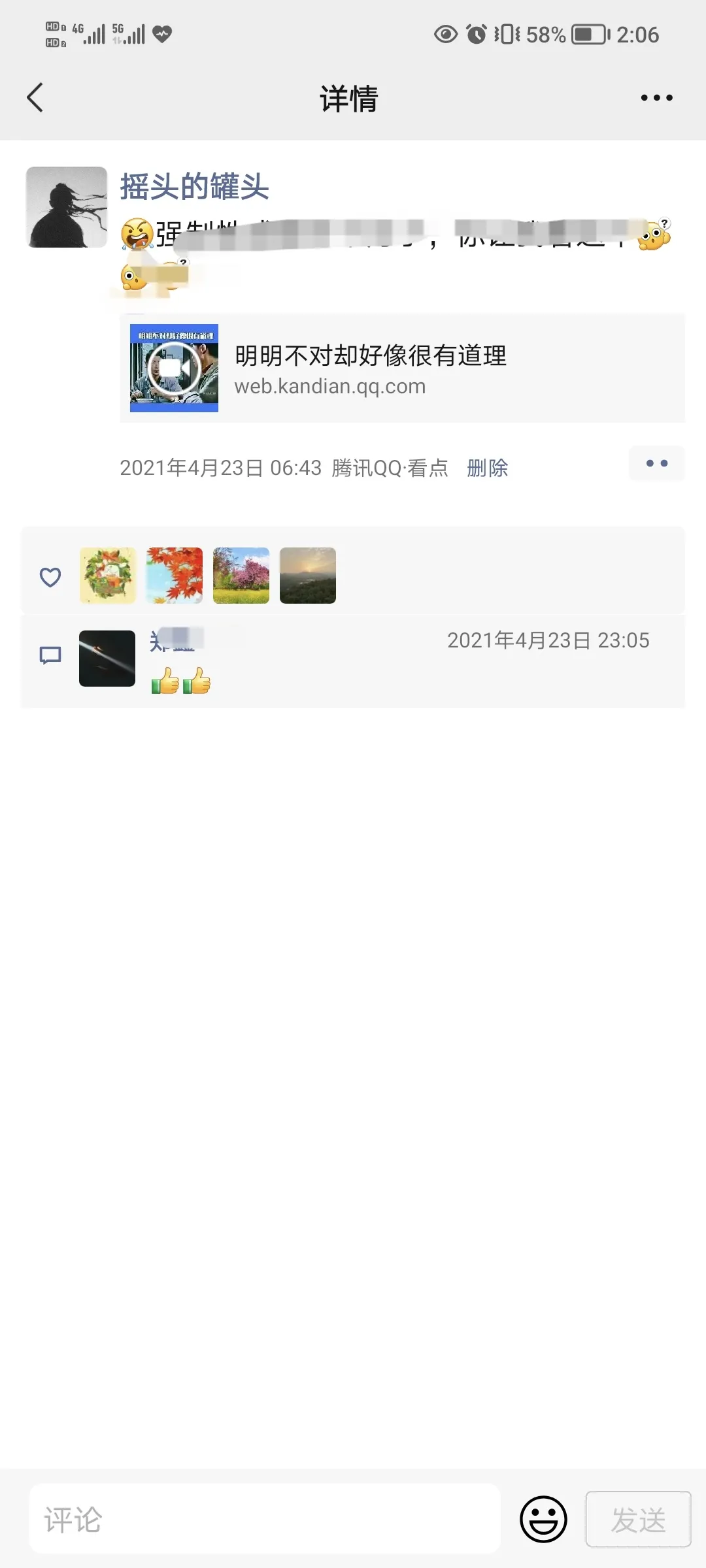
Task: Tap the username 摇头的罐头
Action: [x=194, y=187]
